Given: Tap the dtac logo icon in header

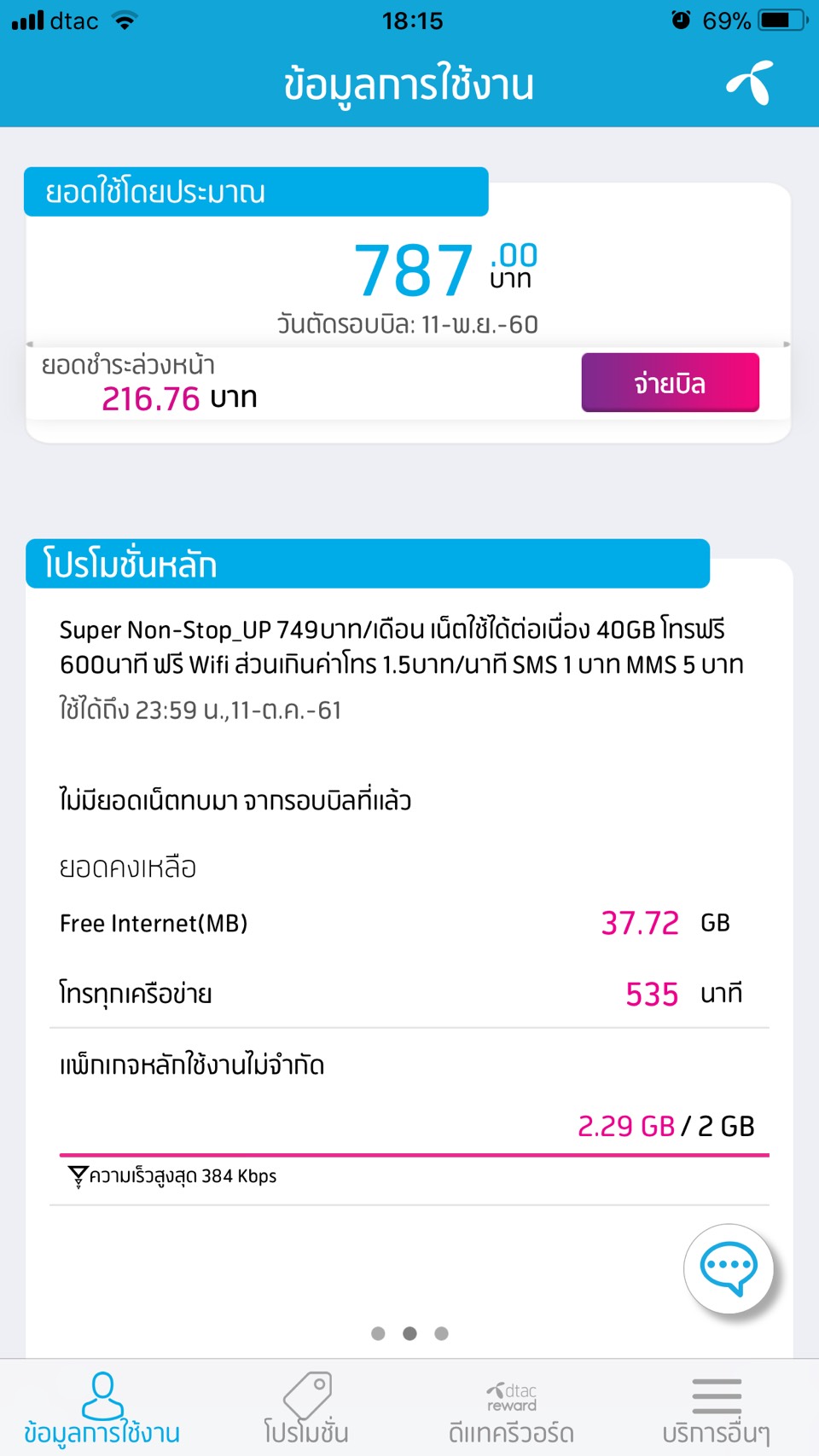Looking at the screenshot, I should (x=750, y=83).
